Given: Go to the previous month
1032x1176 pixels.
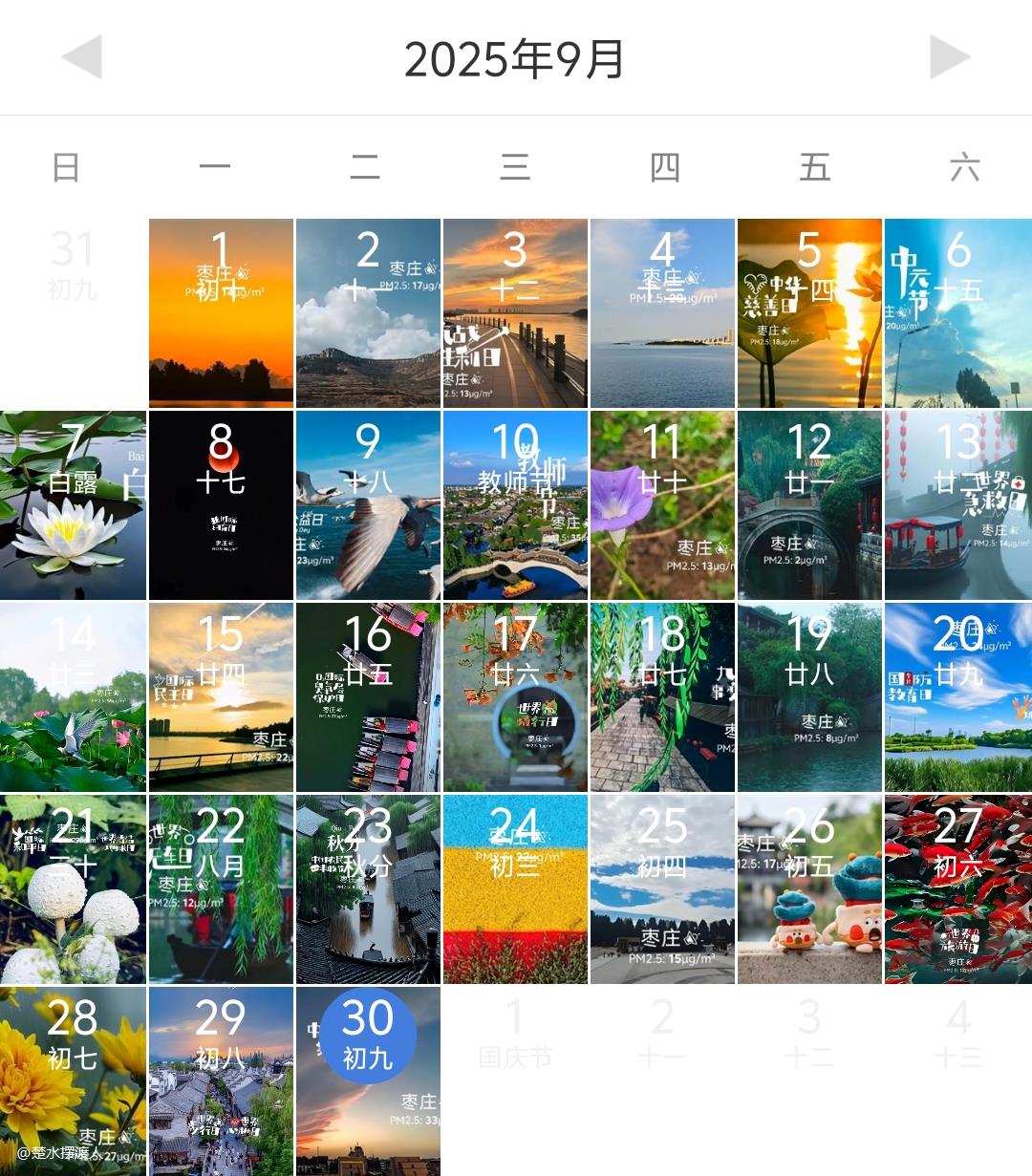Looking at the screenshot, I should [82, 57].
